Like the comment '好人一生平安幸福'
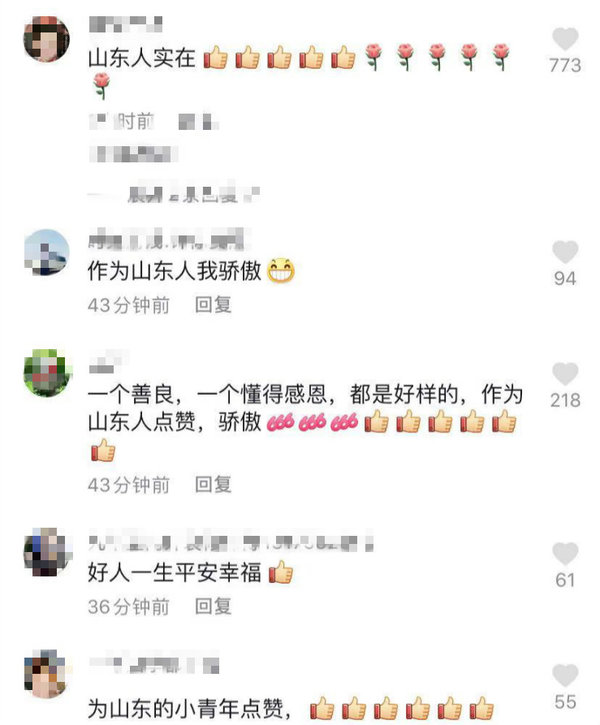 tap(565, 555)
